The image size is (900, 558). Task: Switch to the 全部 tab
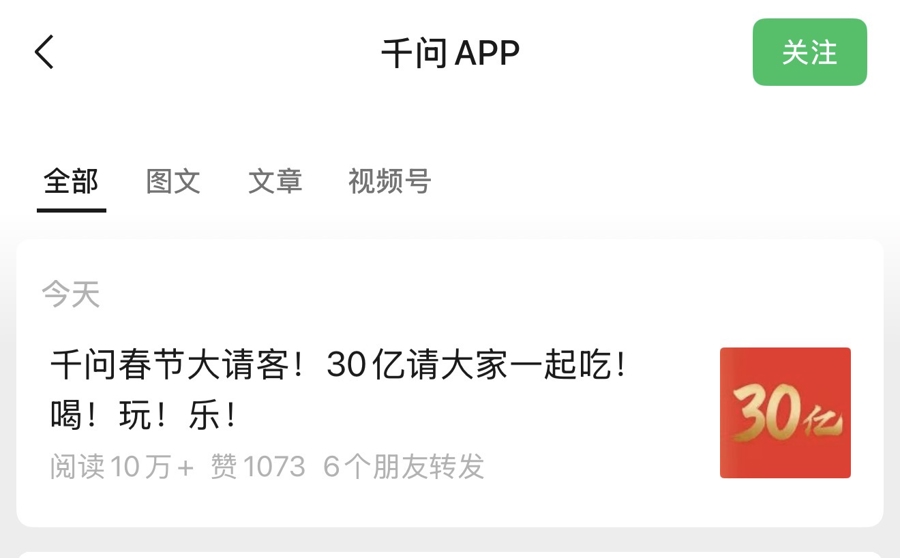click(71, 181)
